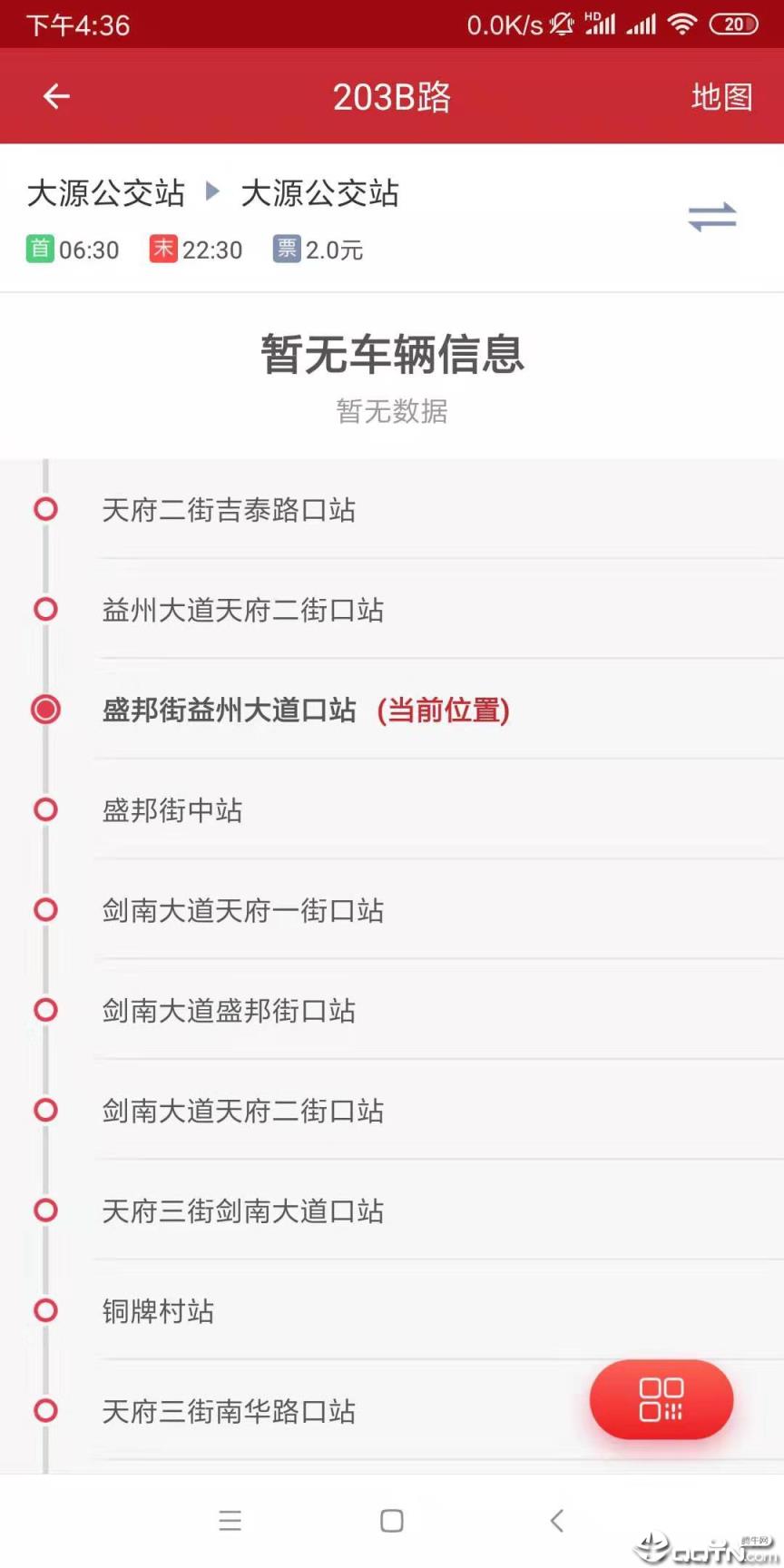Viewport: 784px width, 1568px height.
Task: Tap the swap direction arrows icon
Action: click(712, 216)
